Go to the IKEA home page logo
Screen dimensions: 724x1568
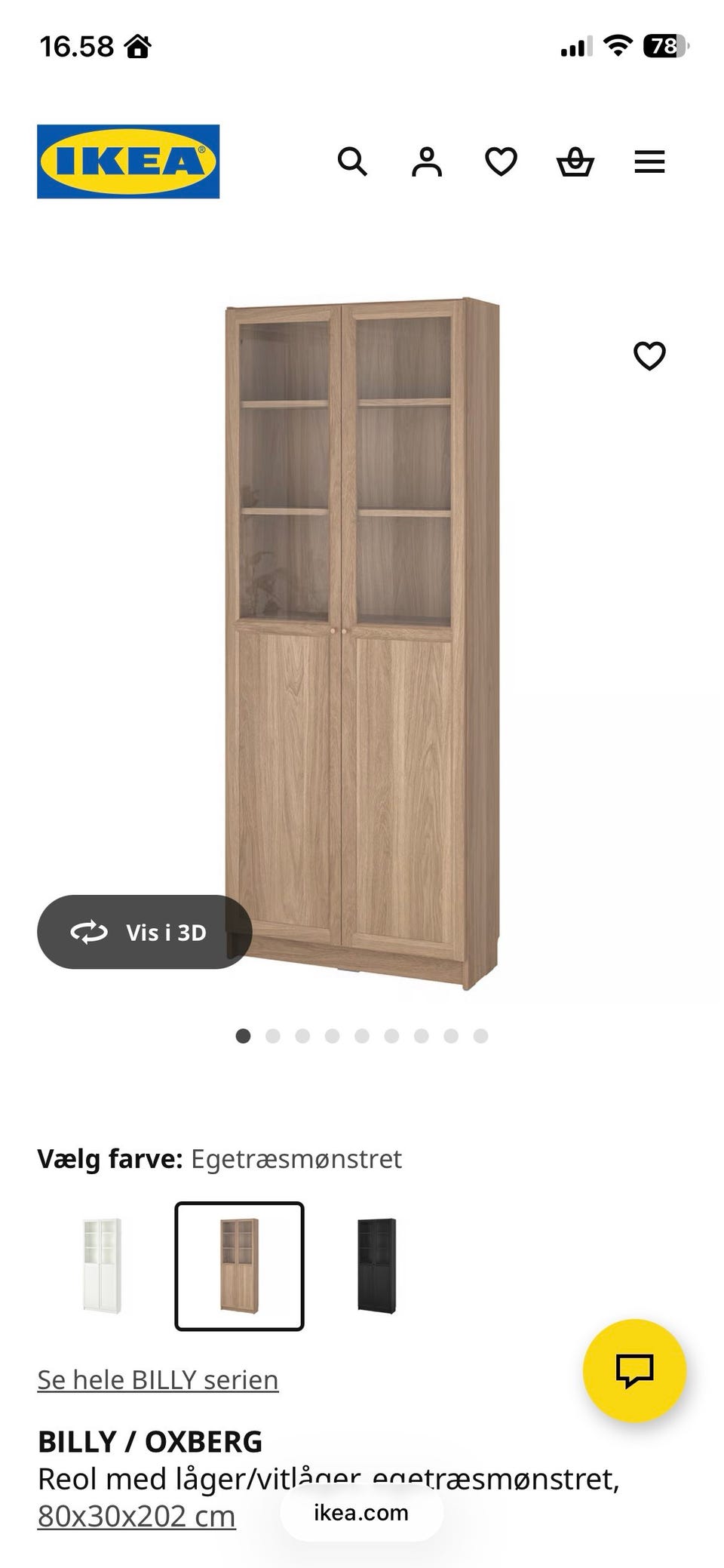[128, 161]
